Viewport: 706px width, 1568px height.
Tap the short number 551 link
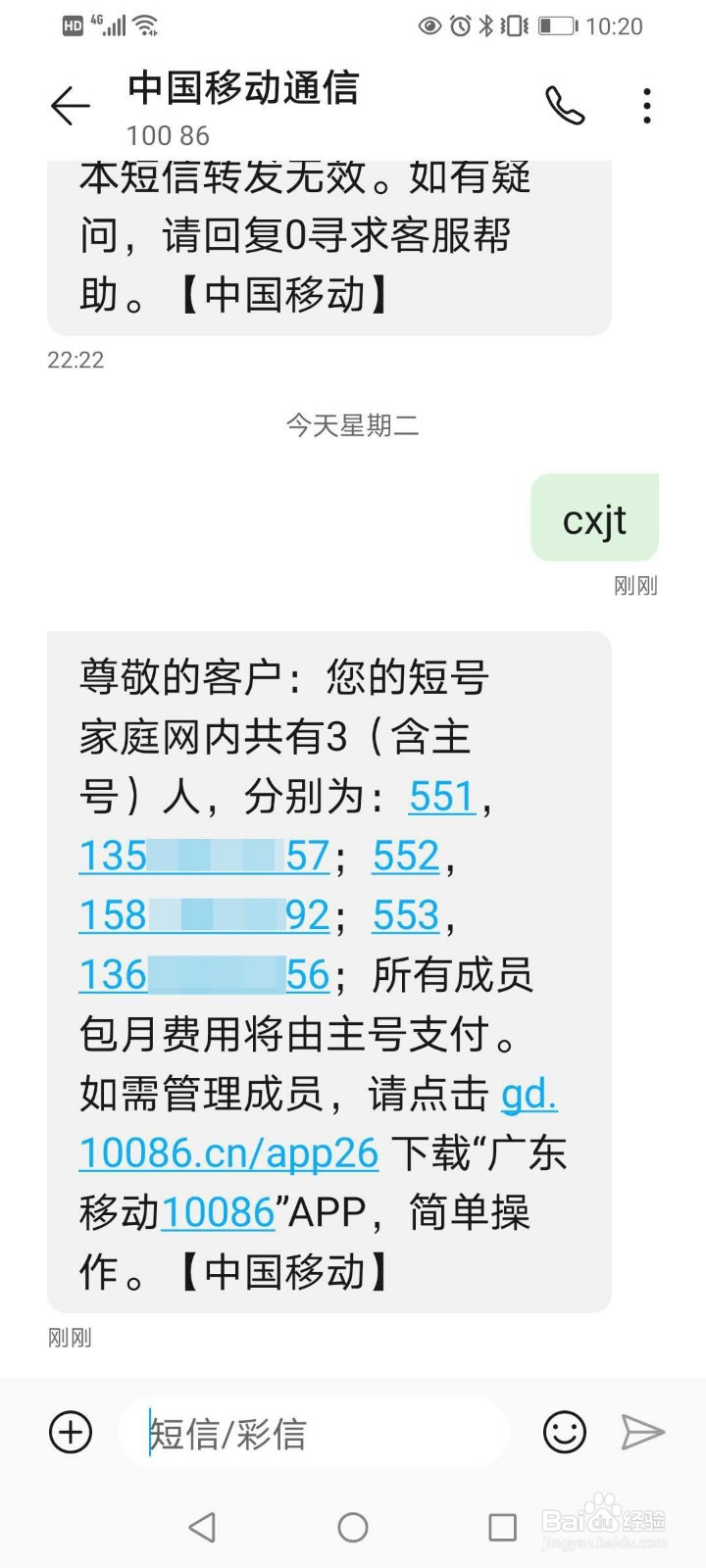click(442, 797)
